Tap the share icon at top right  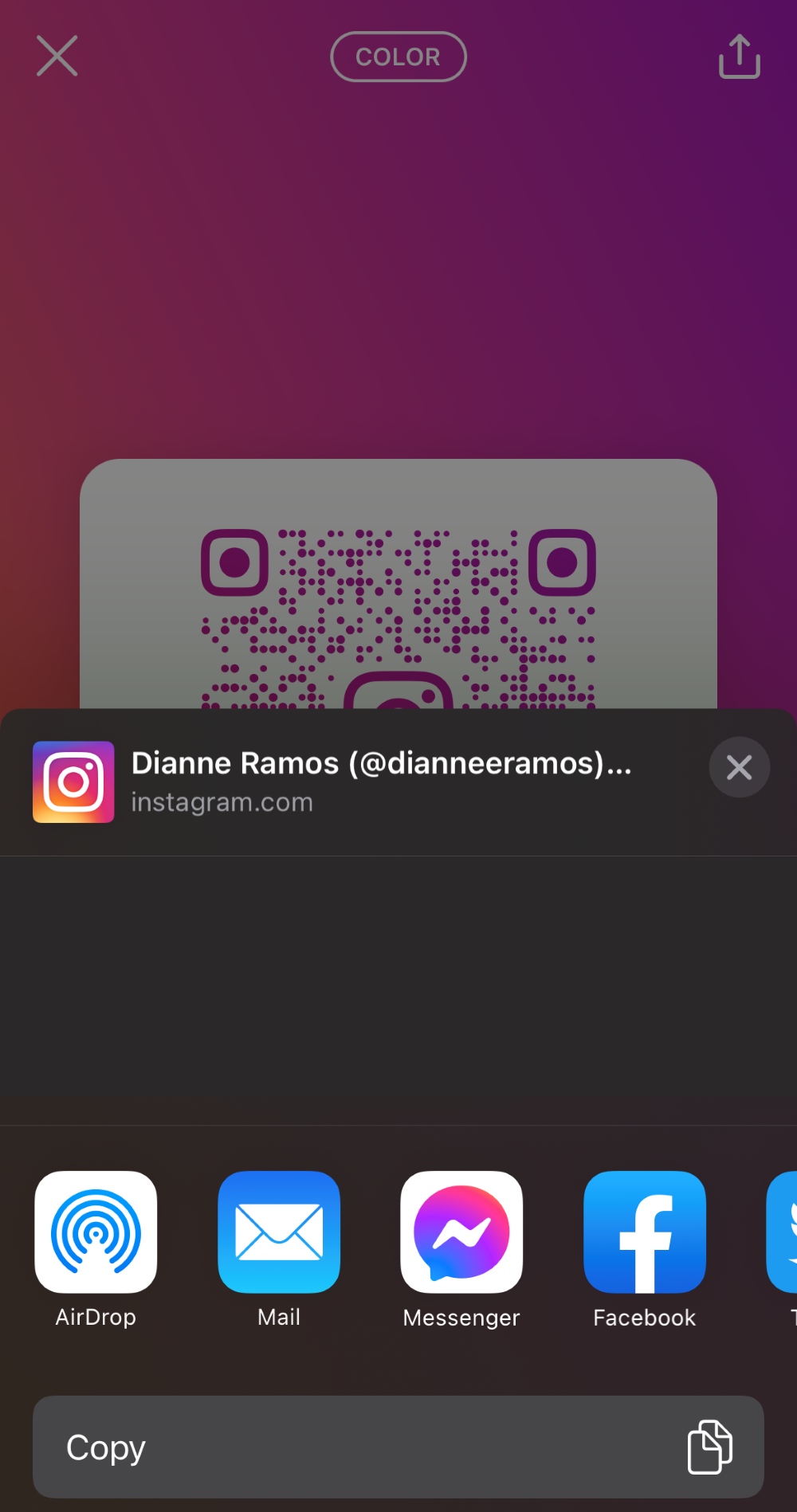(740, 57)
